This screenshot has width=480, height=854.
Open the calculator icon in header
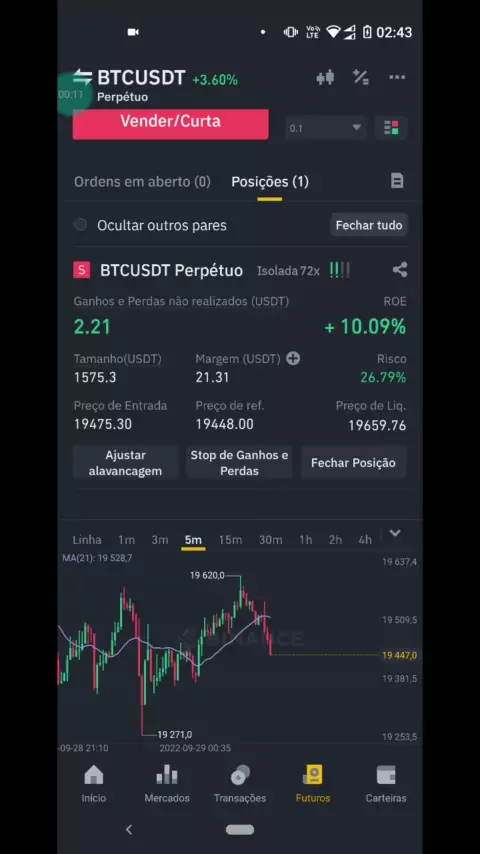pos(361,77)
